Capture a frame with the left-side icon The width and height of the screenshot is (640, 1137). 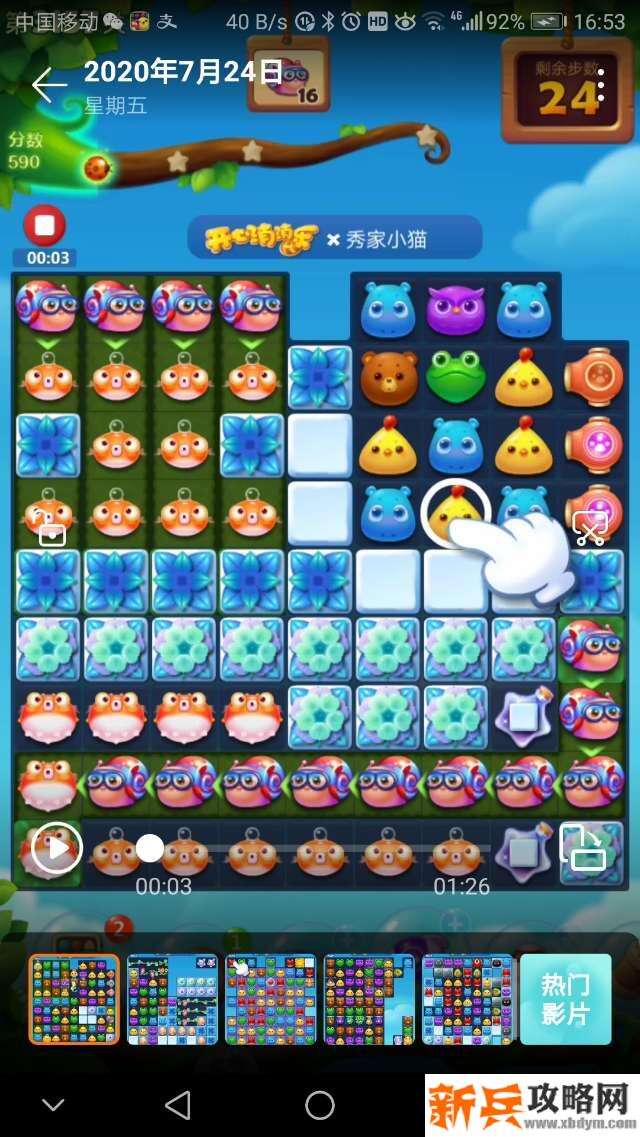pos(50,530)
